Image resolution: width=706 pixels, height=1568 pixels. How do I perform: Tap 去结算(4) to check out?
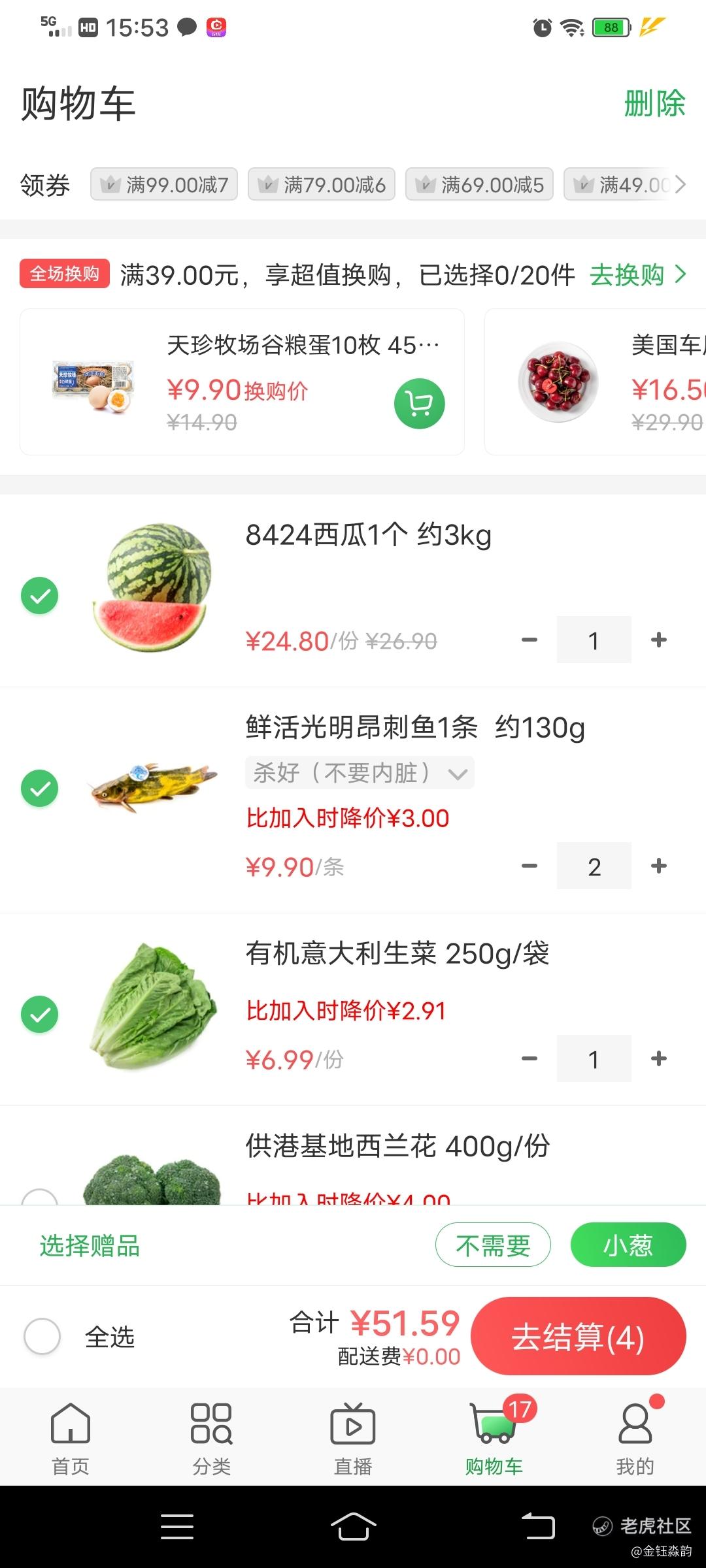tap(578, 1337)
